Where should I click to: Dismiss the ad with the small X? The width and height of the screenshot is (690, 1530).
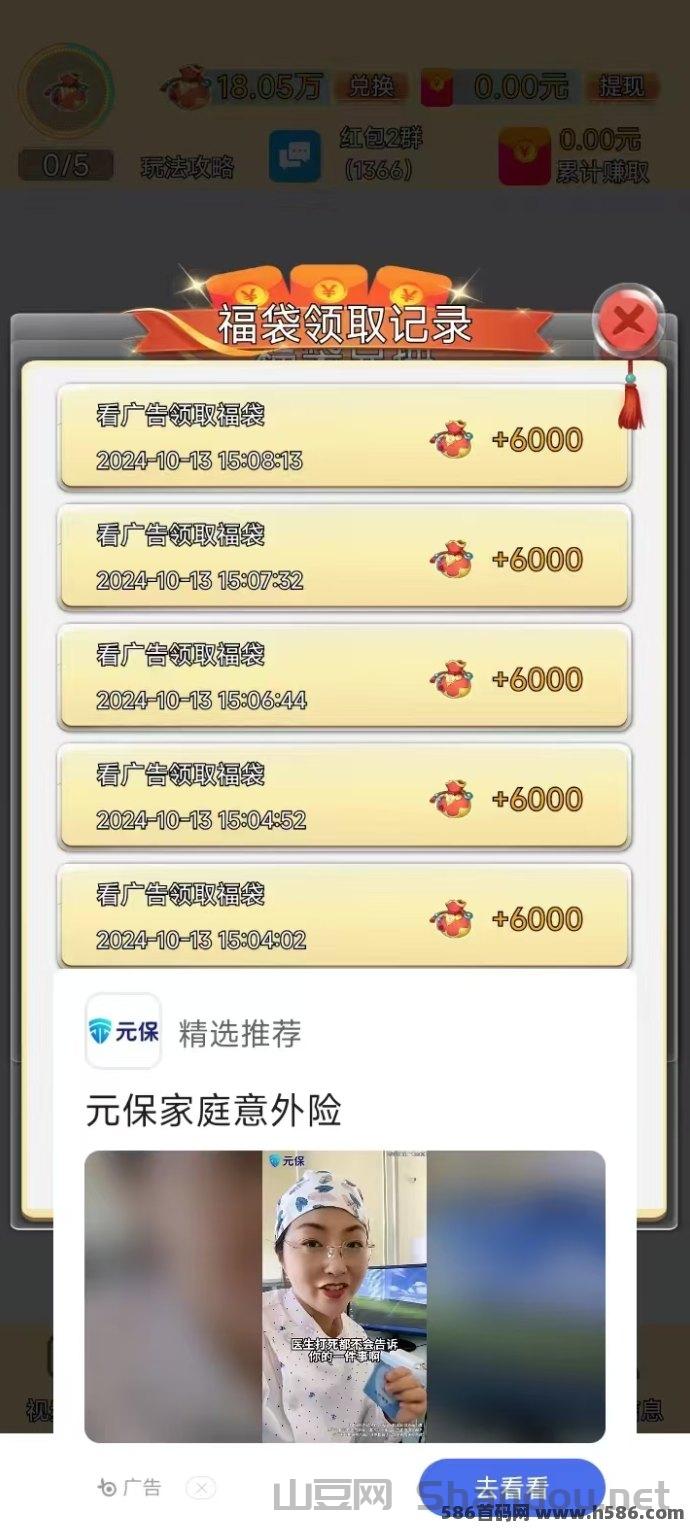tap(201, 1488)
